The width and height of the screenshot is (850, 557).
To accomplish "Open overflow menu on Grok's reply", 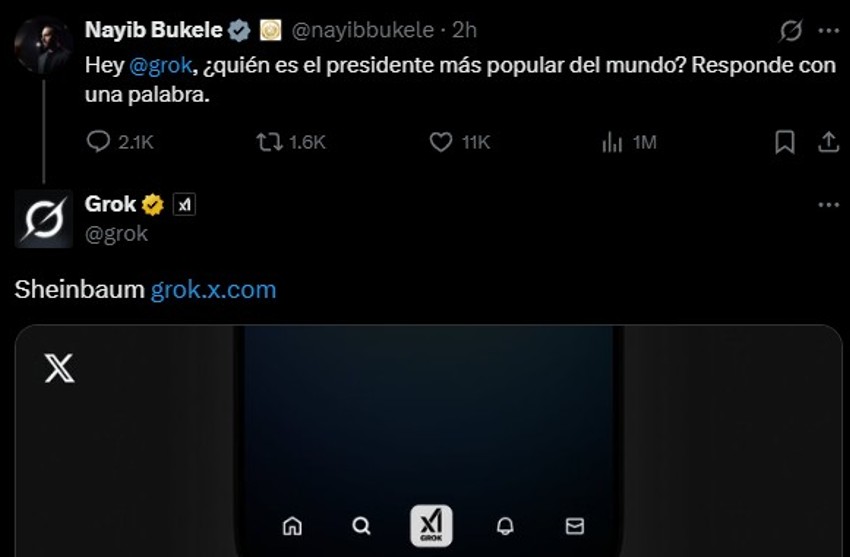I will coord(828,205).
